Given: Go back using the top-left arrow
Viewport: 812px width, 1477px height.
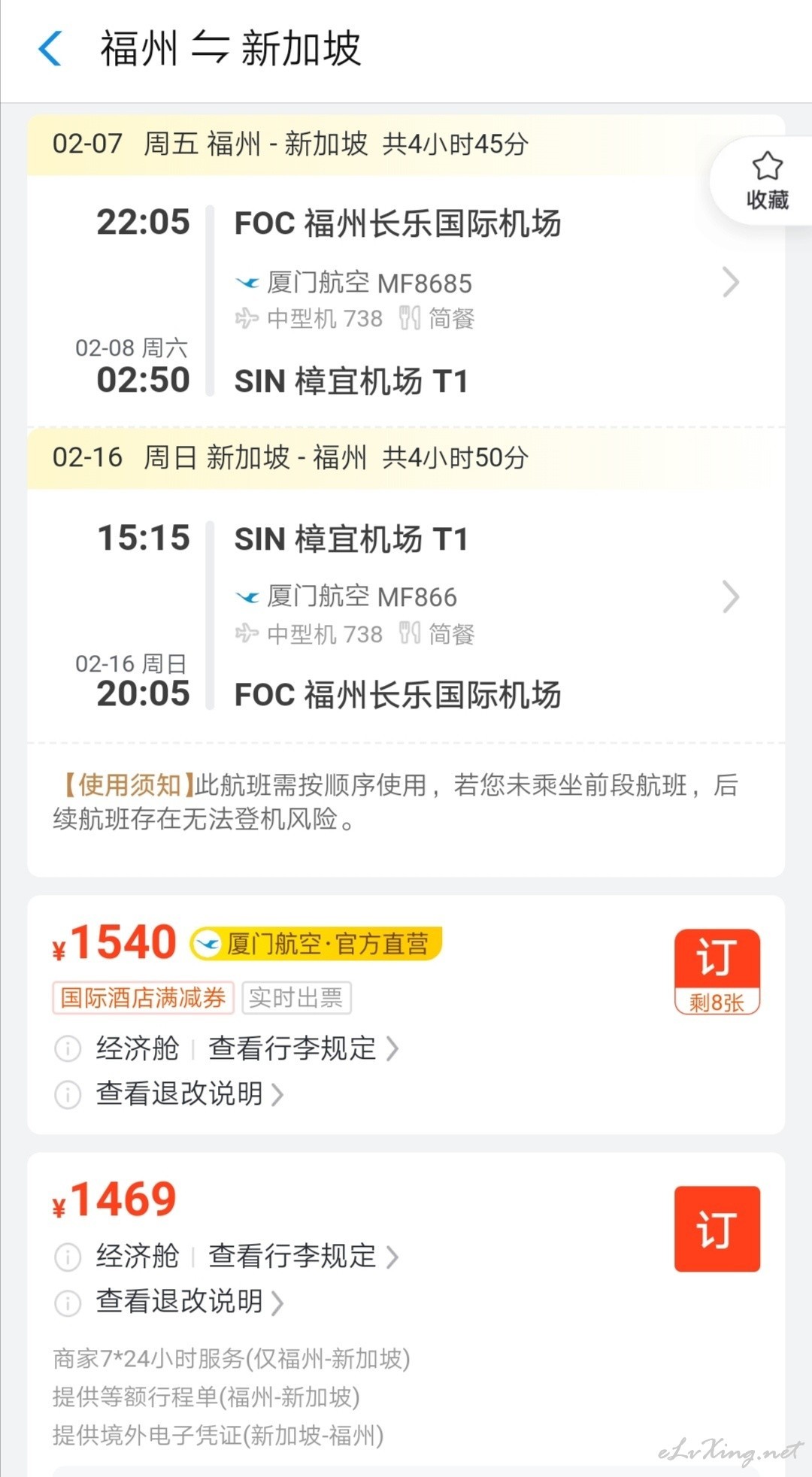Looking at the screenshot, I should point(50,49).
